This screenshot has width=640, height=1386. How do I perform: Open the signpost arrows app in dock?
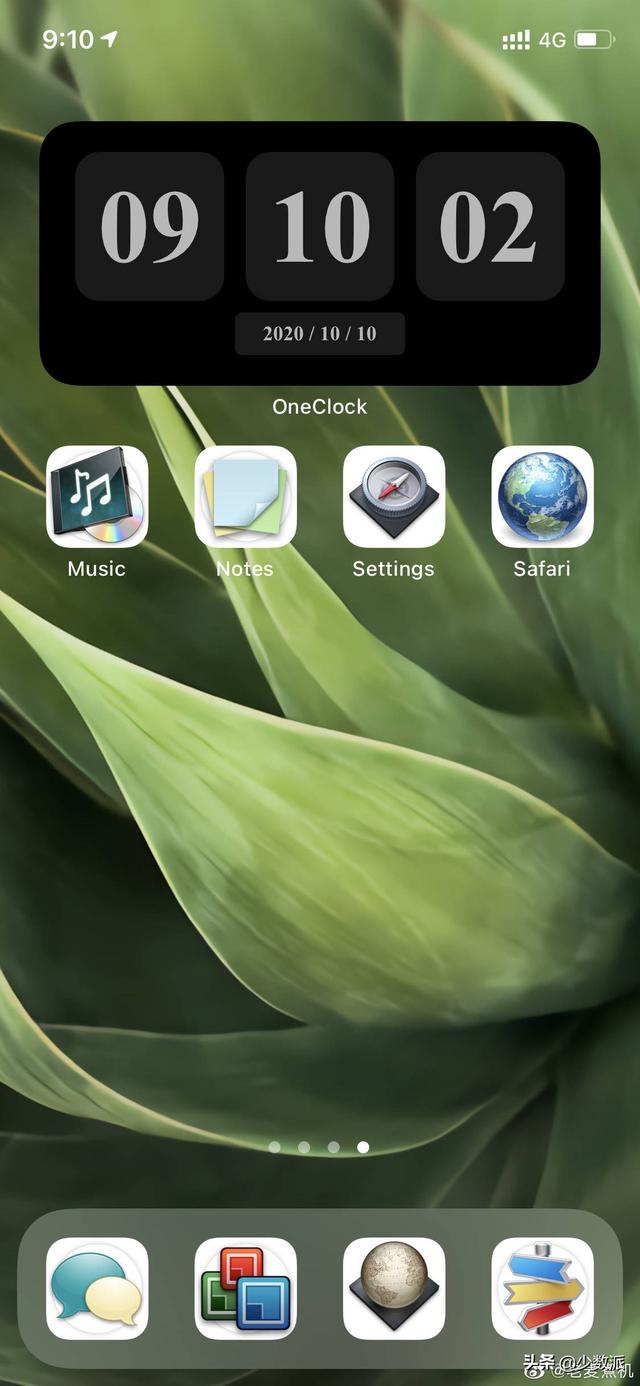(x=542, y=1288)
